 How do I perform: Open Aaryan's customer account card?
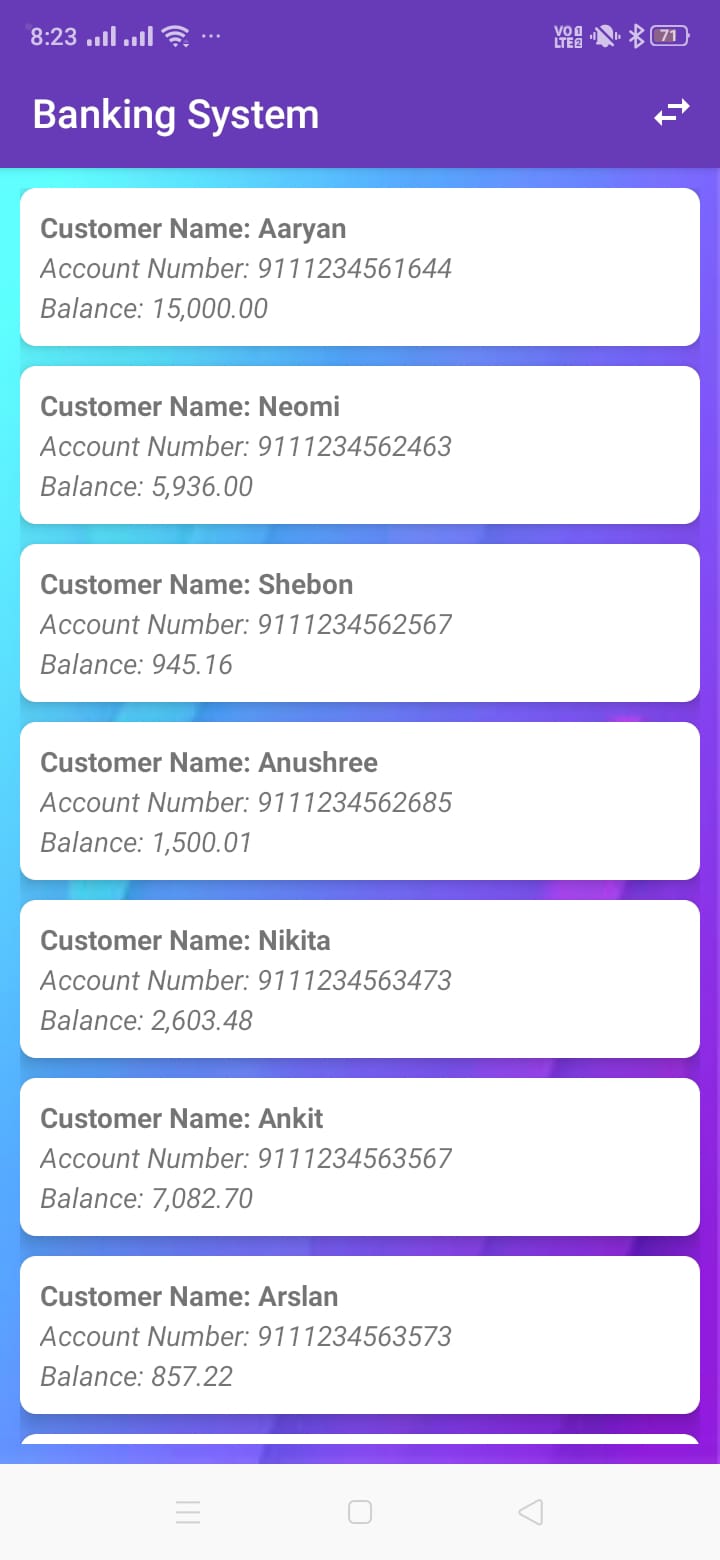click(360, 267)
